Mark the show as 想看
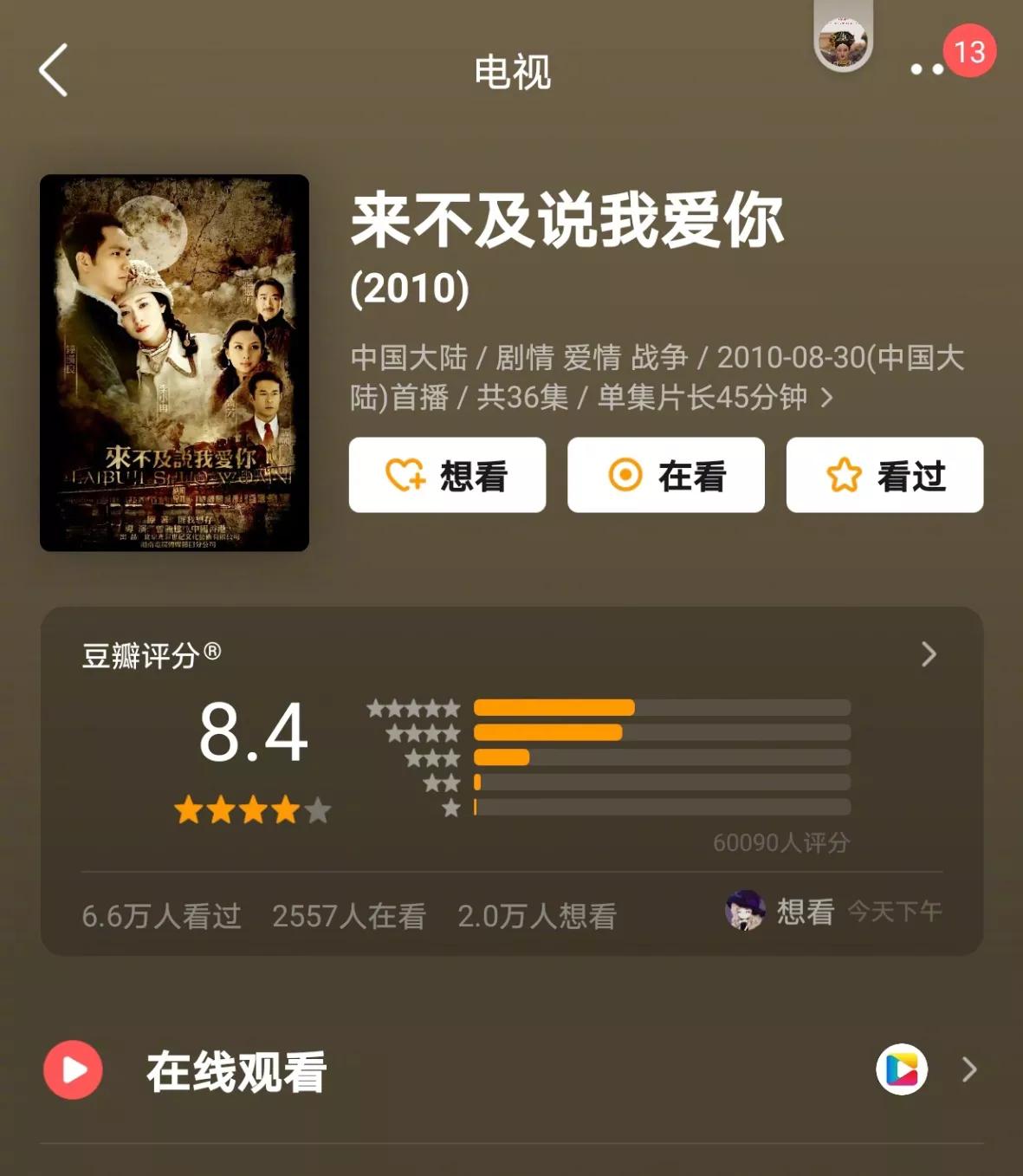The height and width of the screenshot is (1176, 1023). point(447,475)
